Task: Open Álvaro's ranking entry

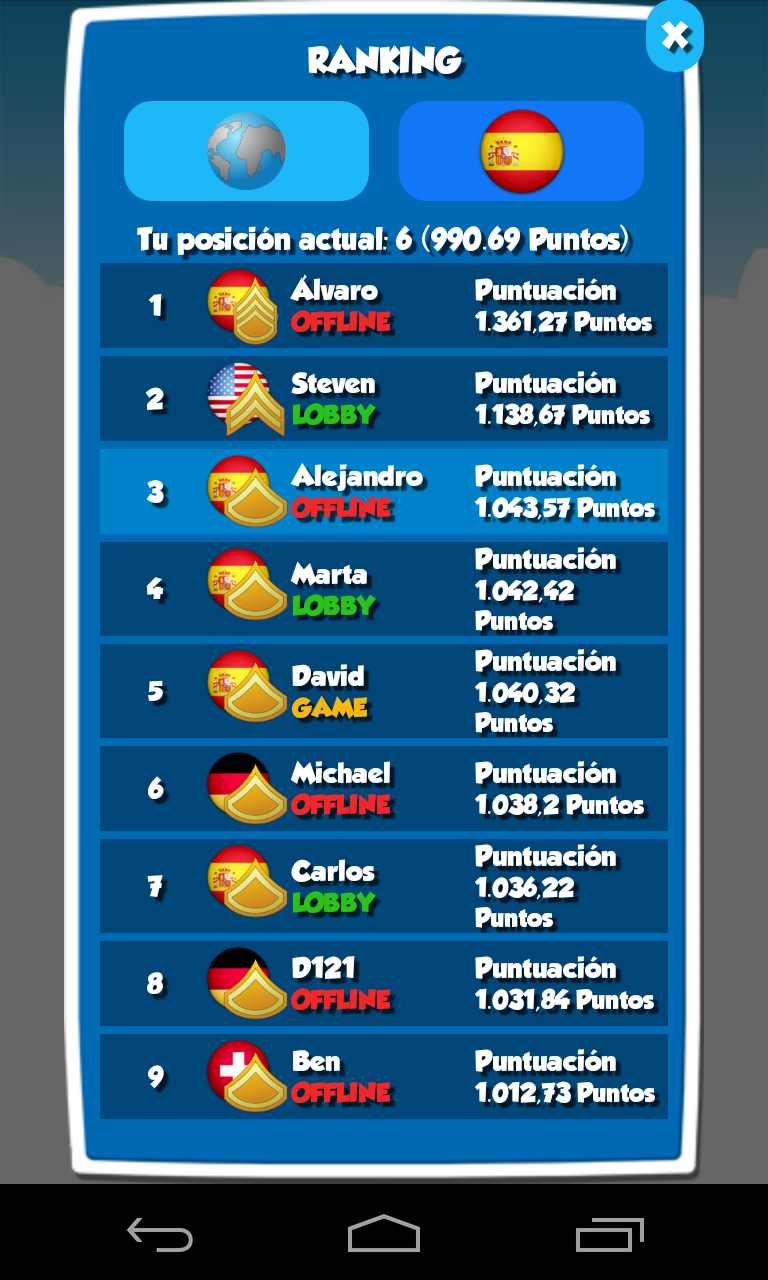Action: [x=383, y=306]
